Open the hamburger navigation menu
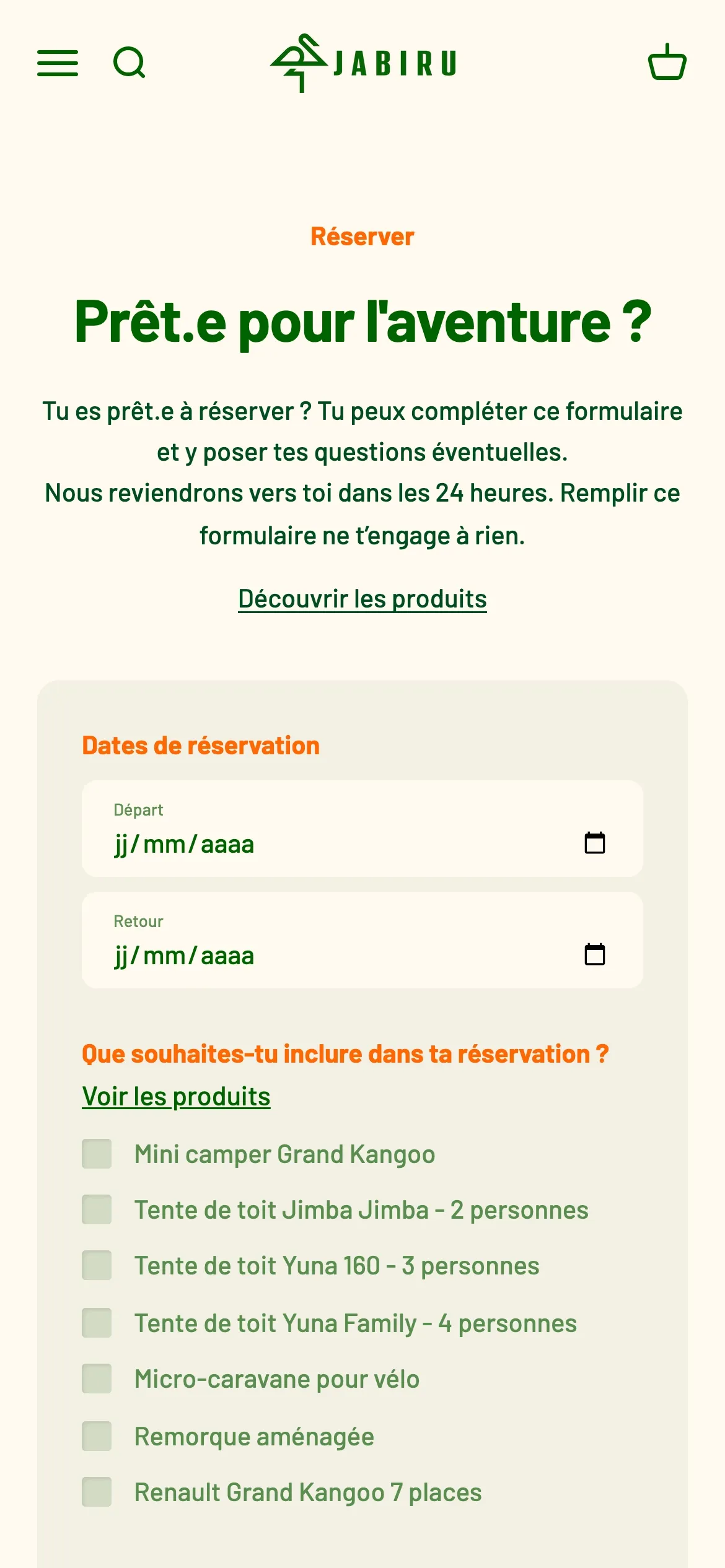This screenshot has width=725, height=1568. tap(58, 64)
